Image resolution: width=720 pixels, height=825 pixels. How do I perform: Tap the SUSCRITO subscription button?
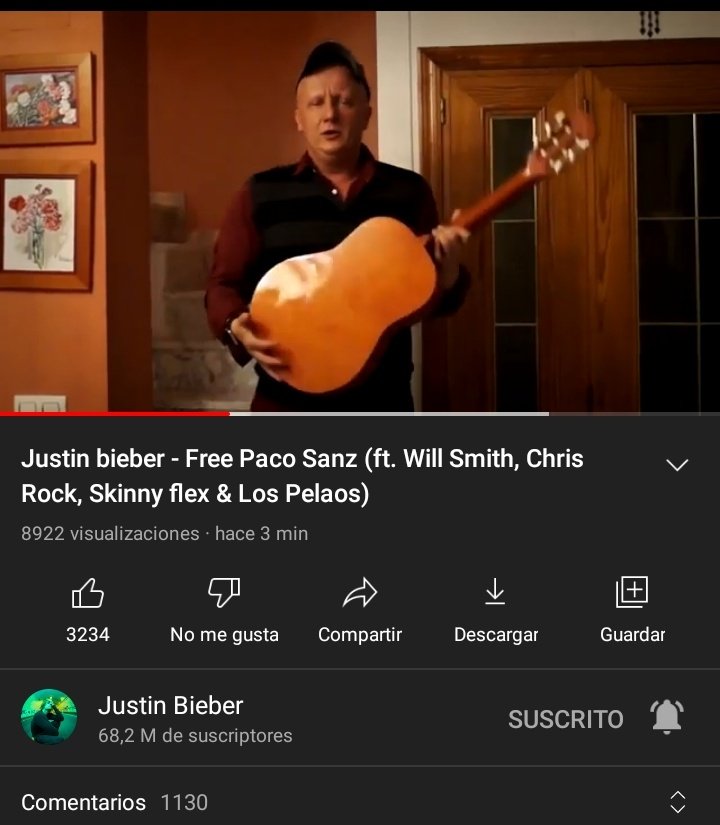pyautogui.click(x=565, y=719)
